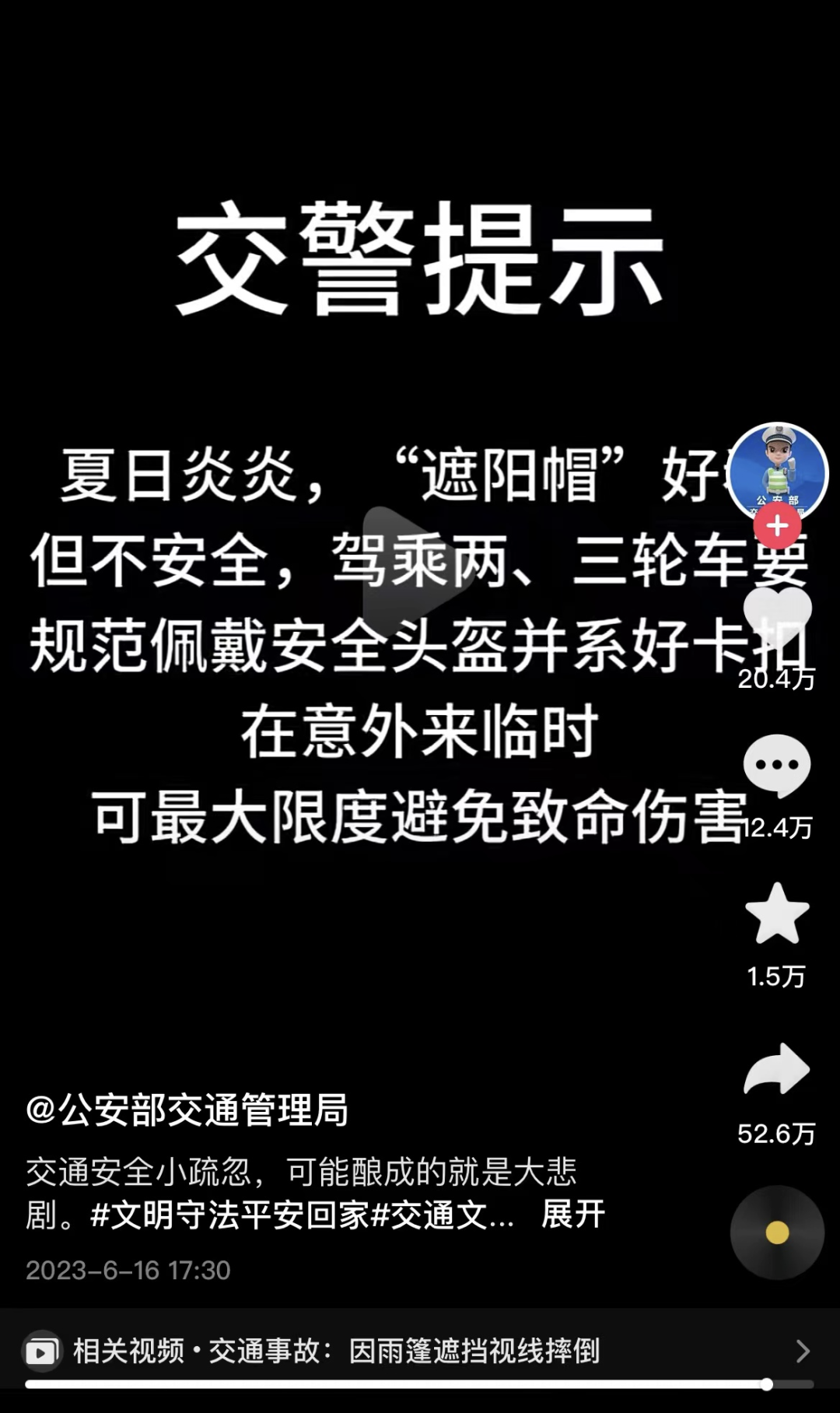Follow the account with the plus button
This screenshot has width=840, height=1413.
click(777, 526)
